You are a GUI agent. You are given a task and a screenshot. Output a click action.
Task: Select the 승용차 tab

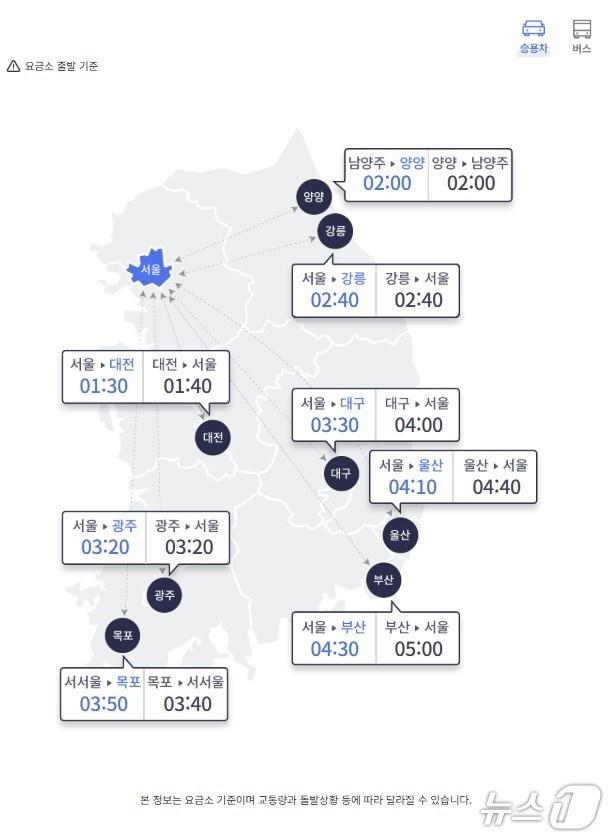pos(533,36)
